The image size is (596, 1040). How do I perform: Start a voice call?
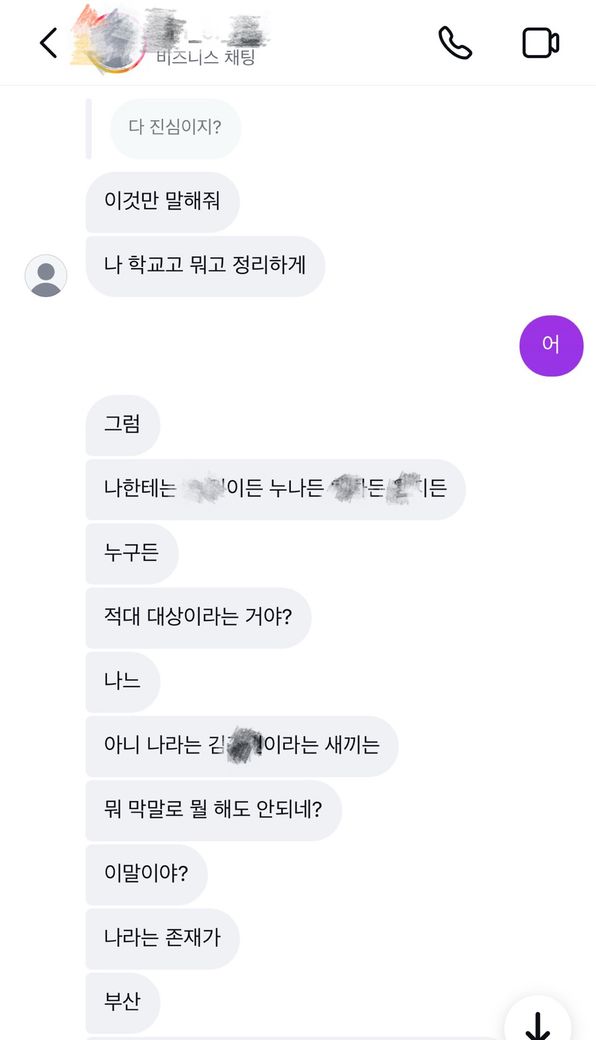click(455, 43)
